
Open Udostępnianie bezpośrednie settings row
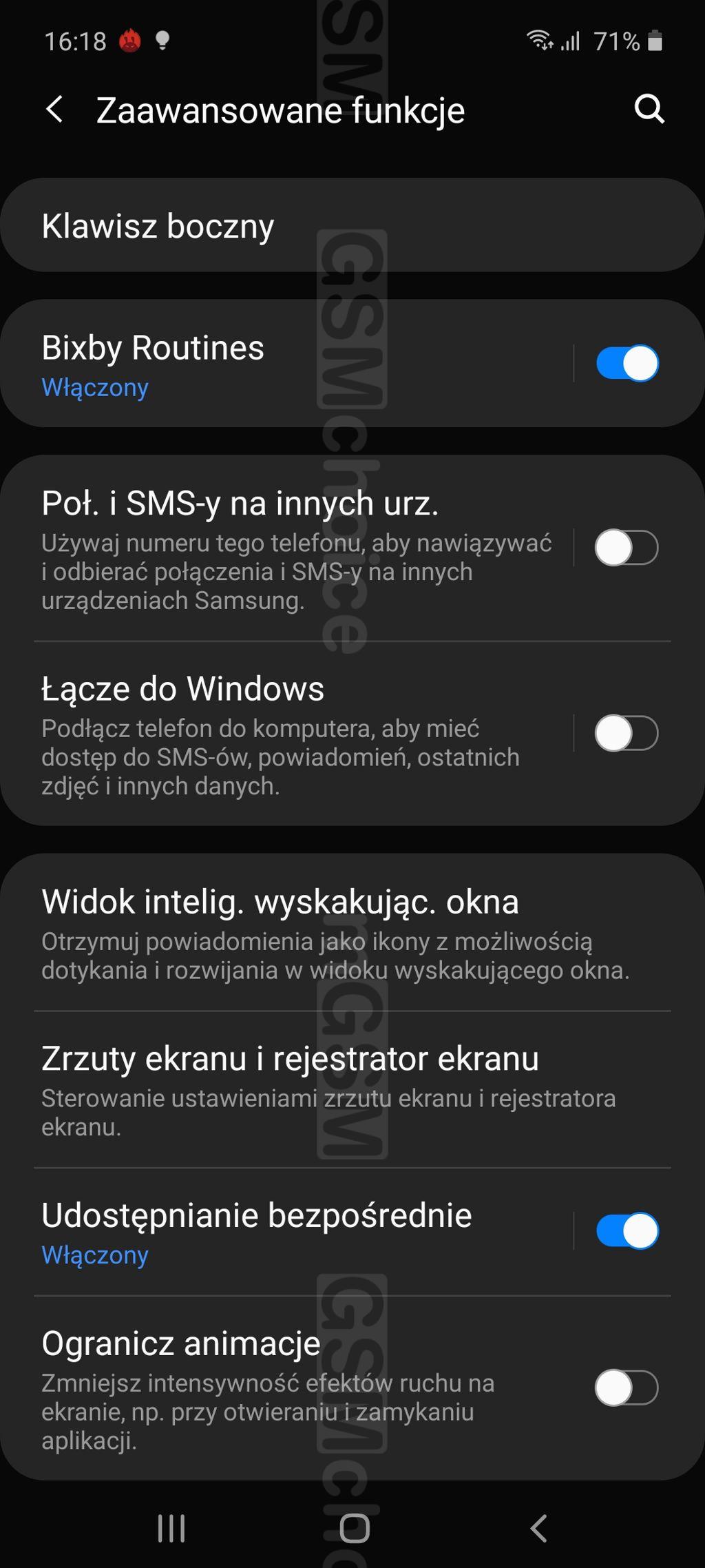[x=275, y=1232]
